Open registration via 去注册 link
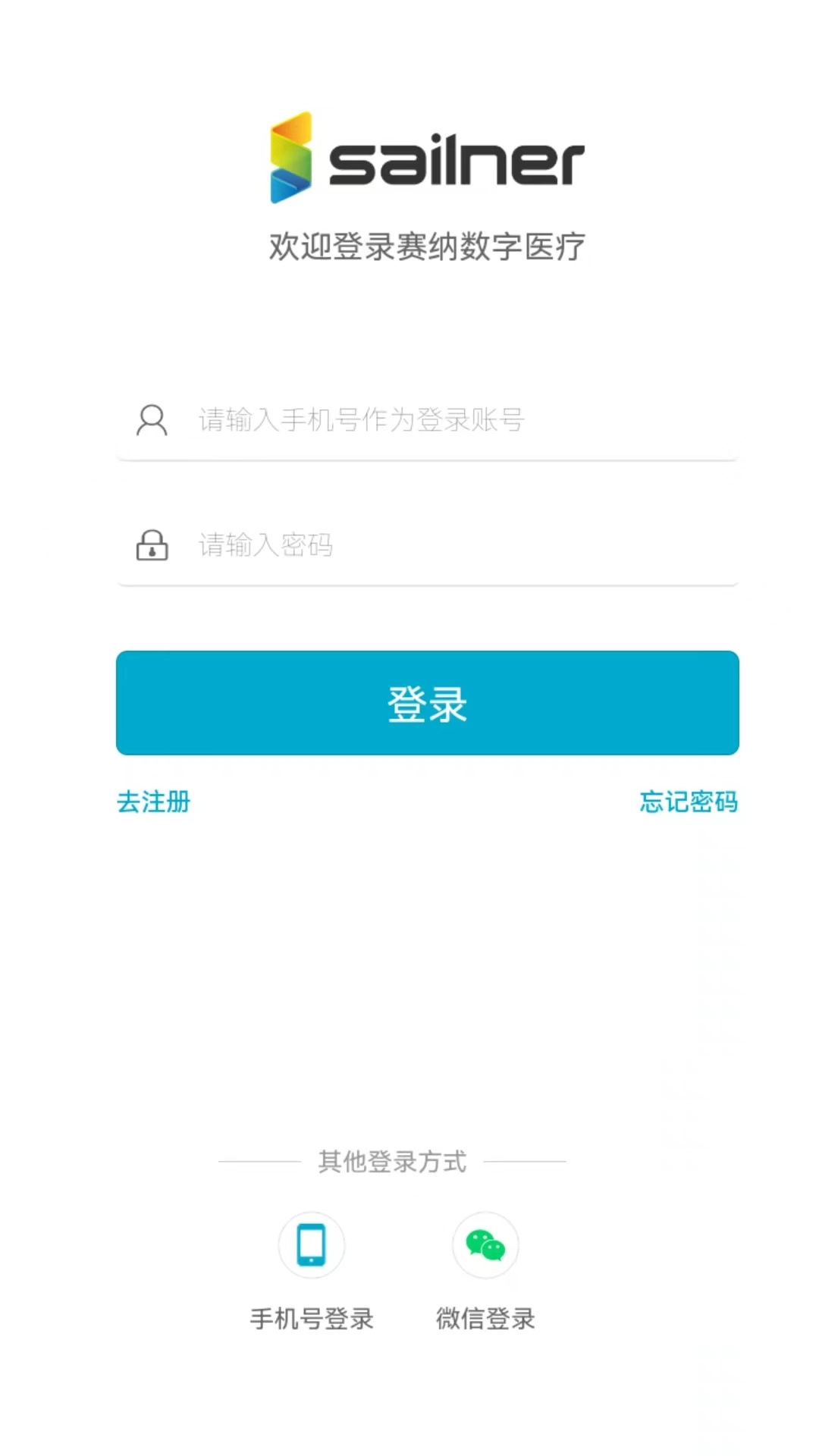This screenshot has height=1456, width=819. [154, 802]
